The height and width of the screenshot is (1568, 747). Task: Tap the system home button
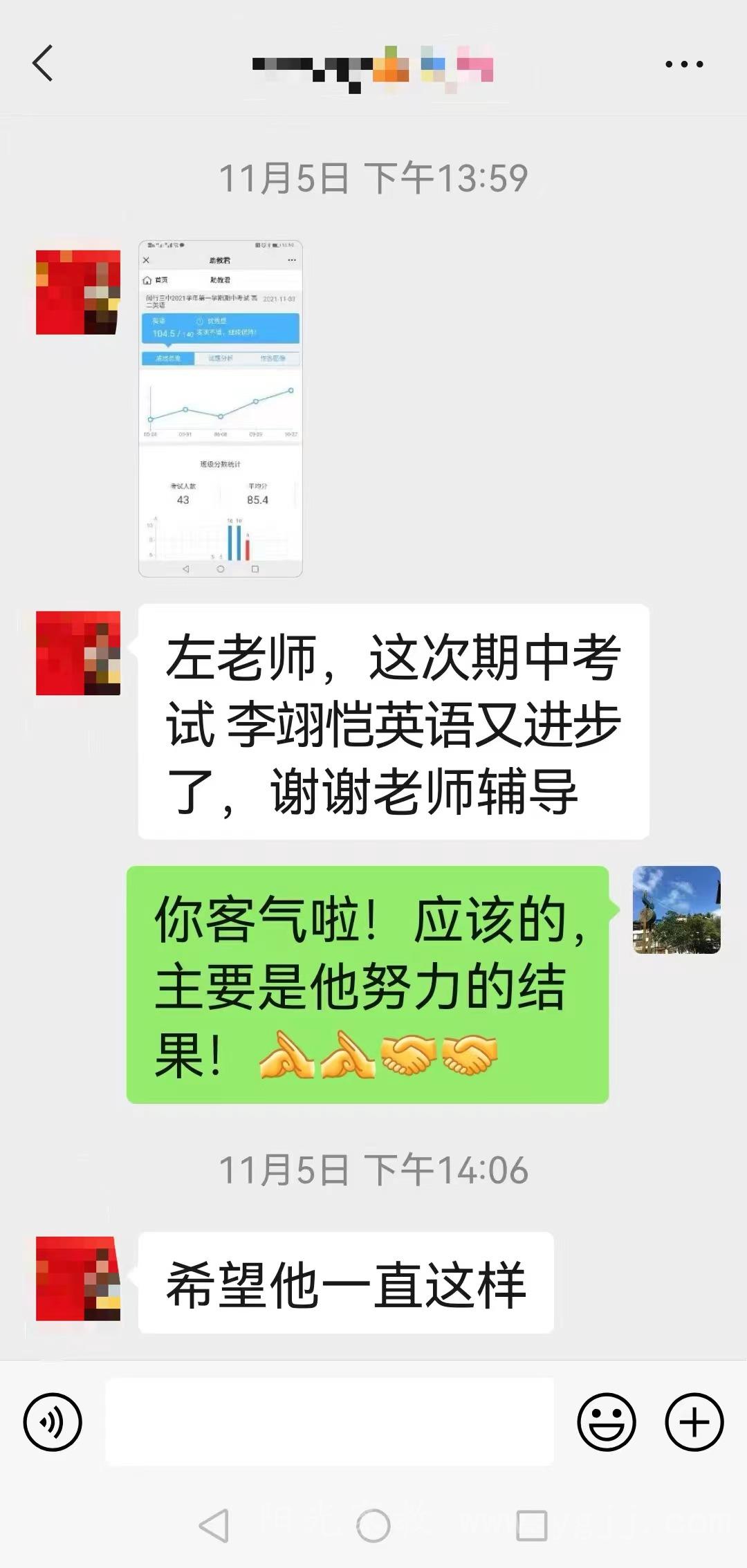pos(373,1525)
